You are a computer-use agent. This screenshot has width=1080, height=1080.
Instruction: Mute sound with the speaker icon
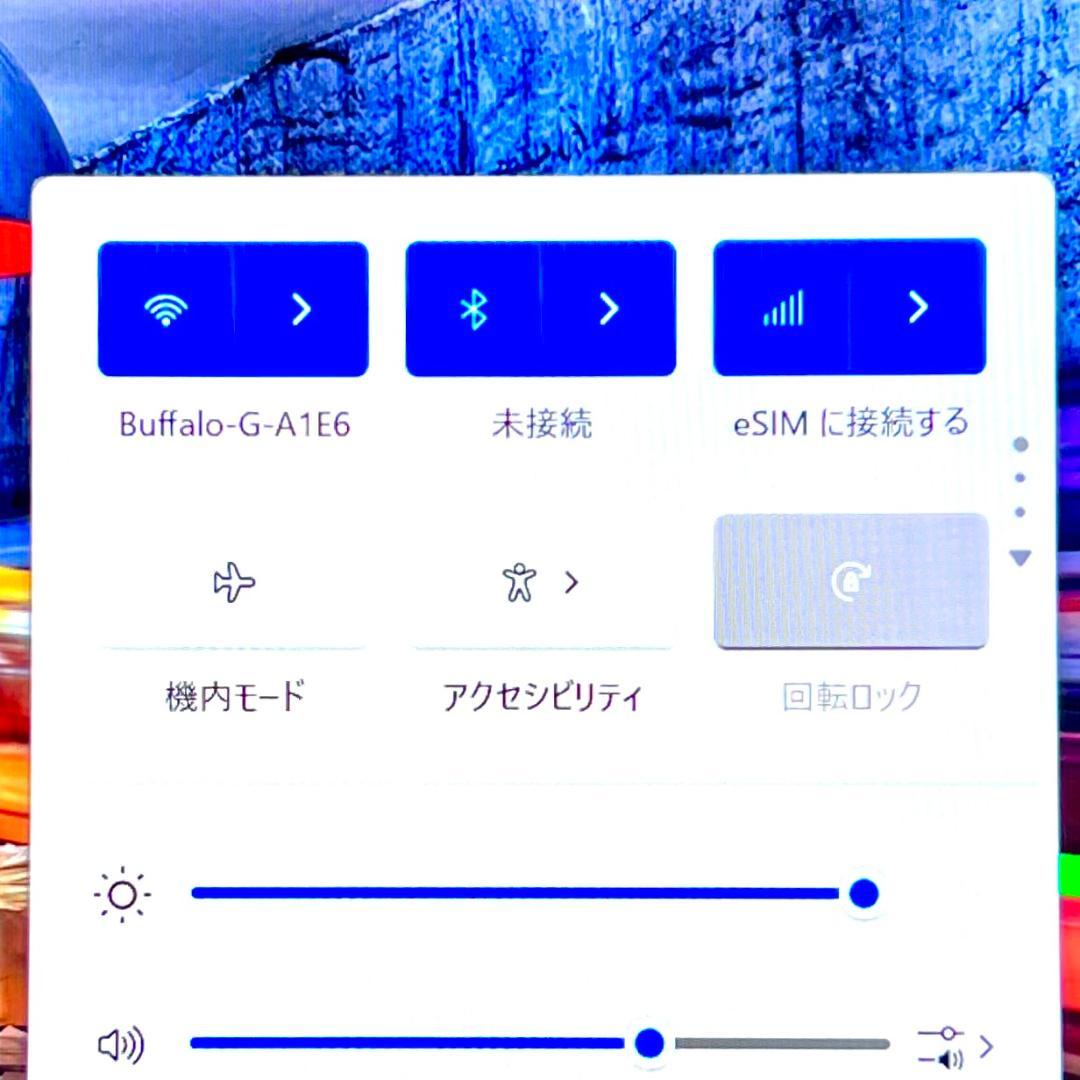click(121, 1045)
